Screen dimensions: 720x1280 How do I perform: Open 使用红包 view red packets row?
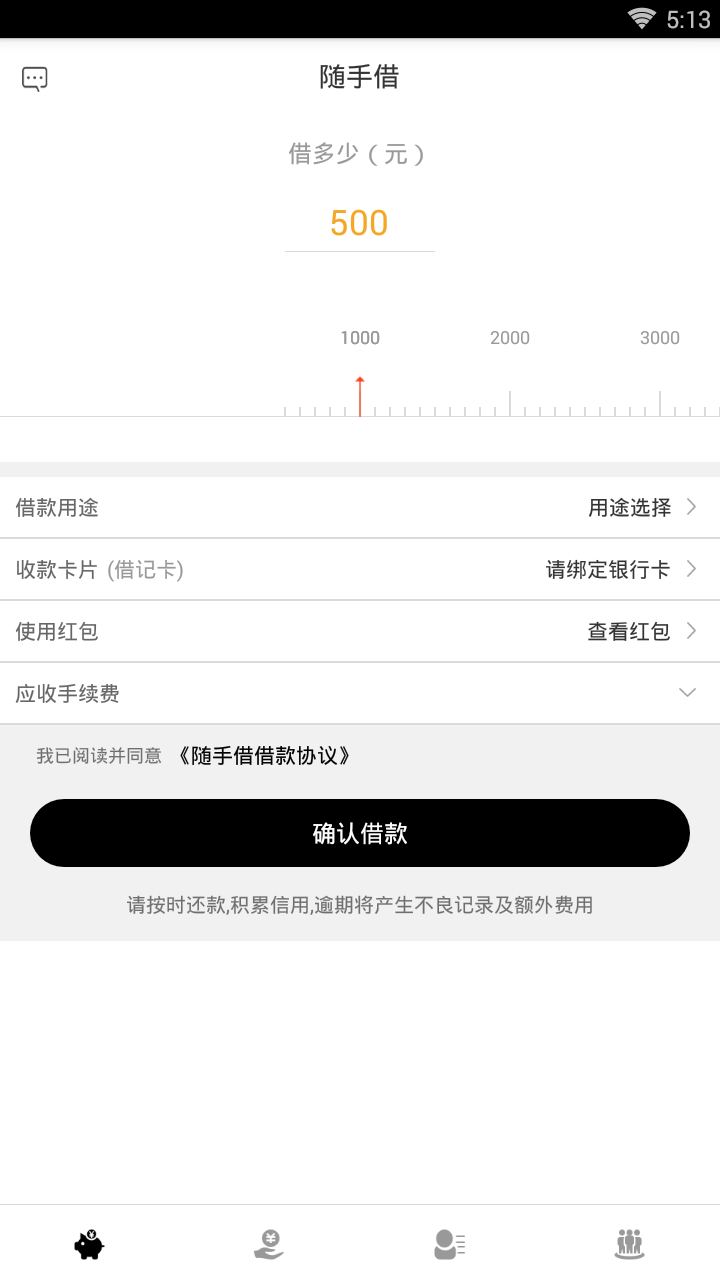[360, 632]
